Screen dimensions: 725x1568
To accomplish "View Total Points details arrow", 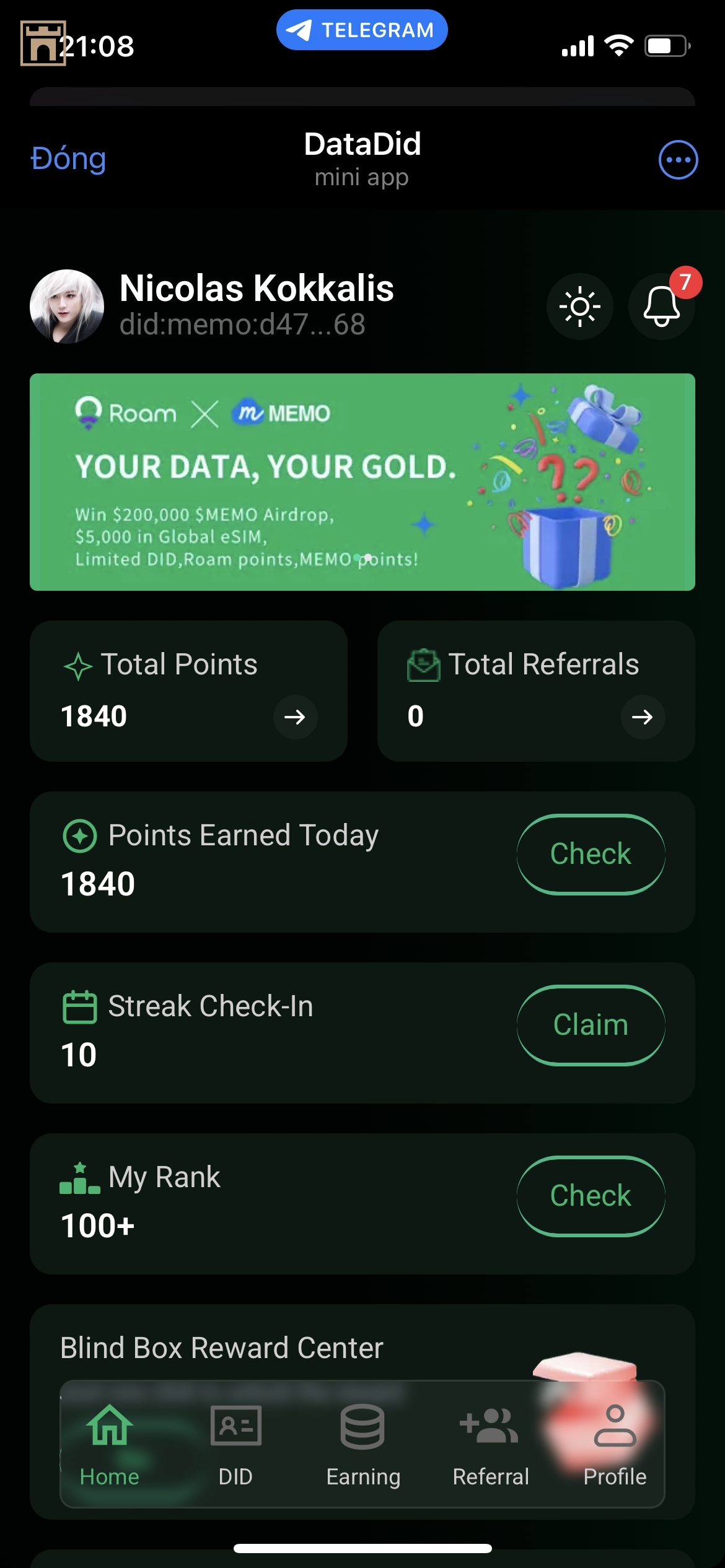I will point(295,717).
